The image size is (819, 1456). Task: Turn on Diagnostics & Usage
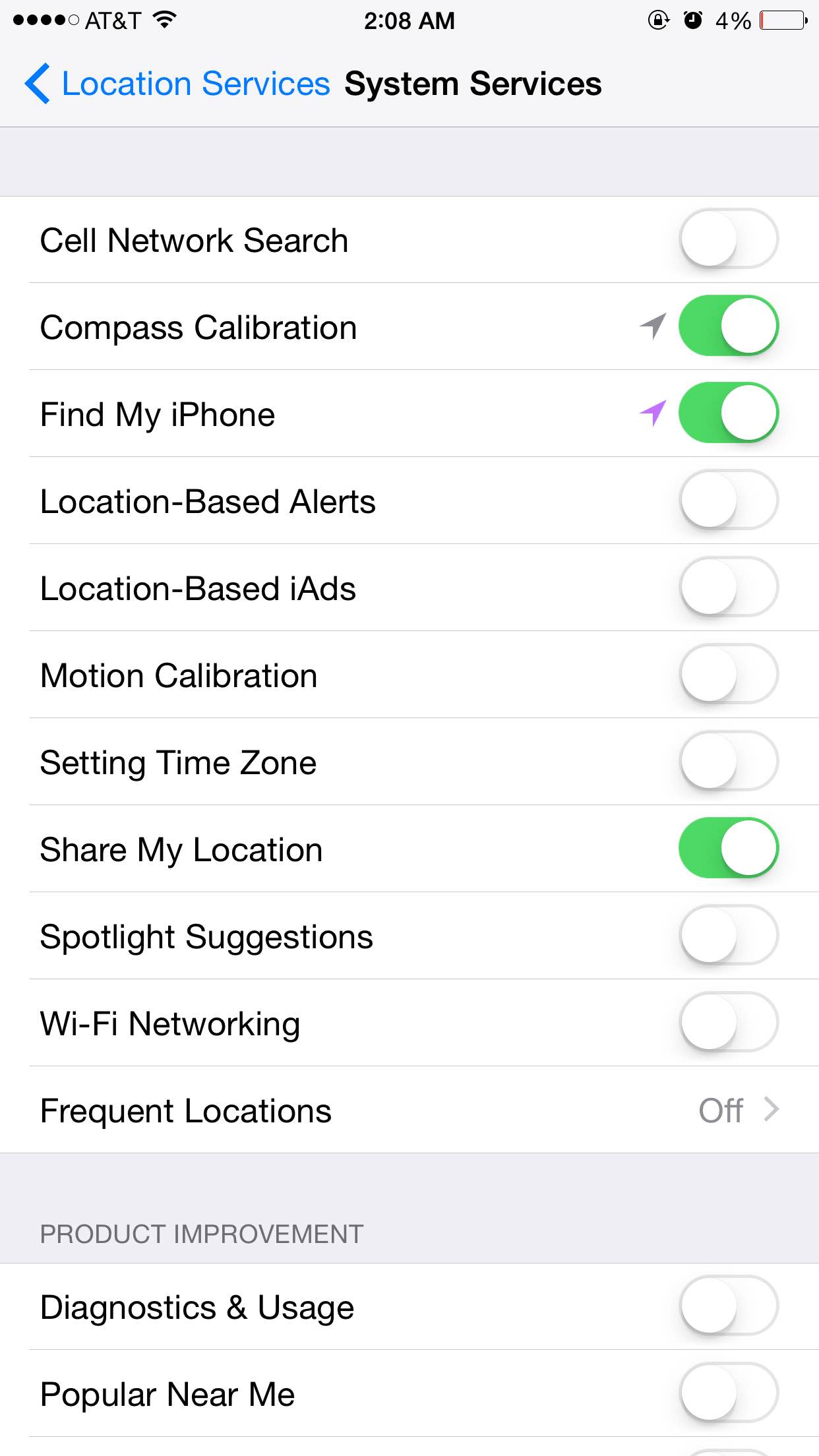pyautogui.click(x=728, y=1306)
